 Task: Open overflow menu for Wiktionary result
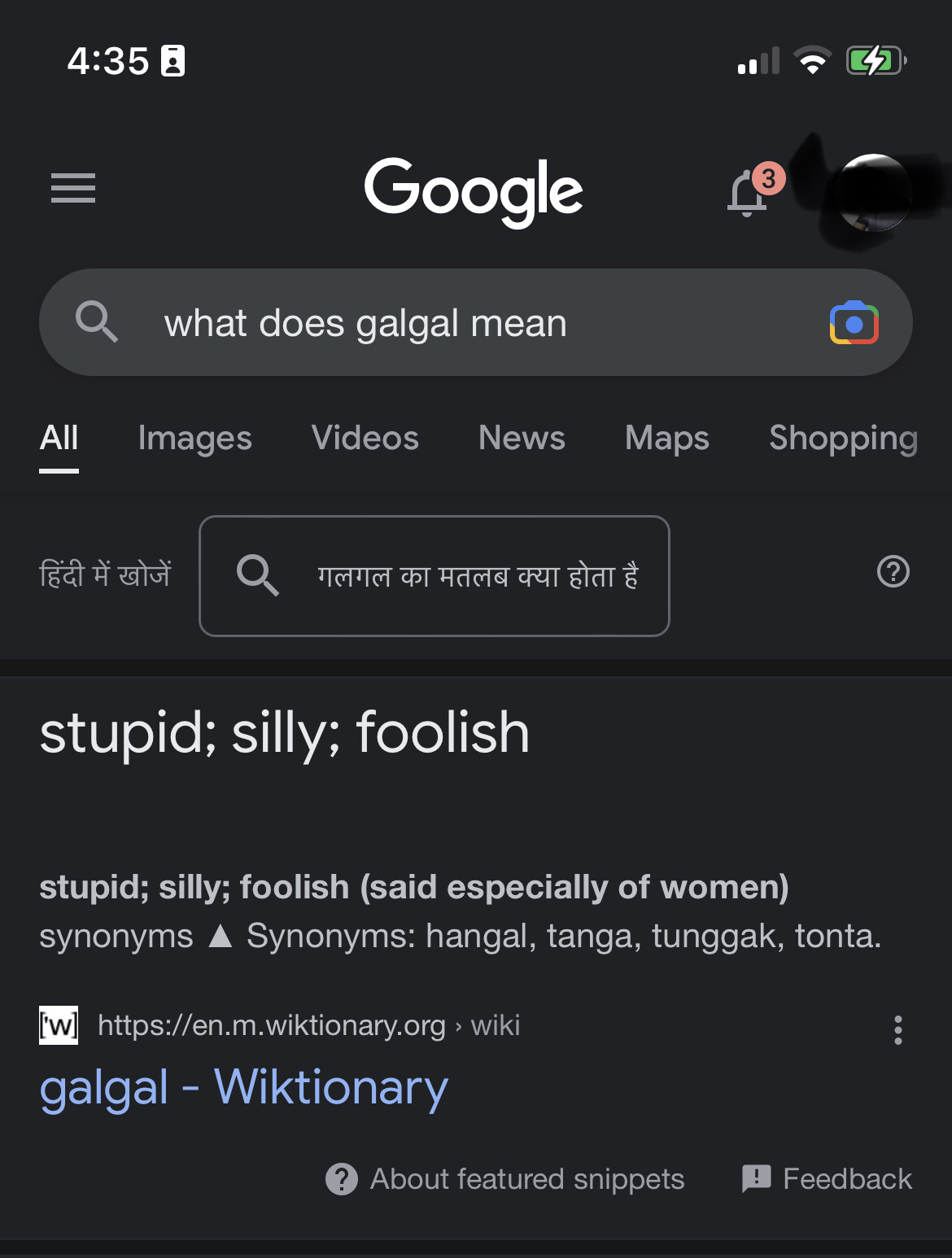897,1030
